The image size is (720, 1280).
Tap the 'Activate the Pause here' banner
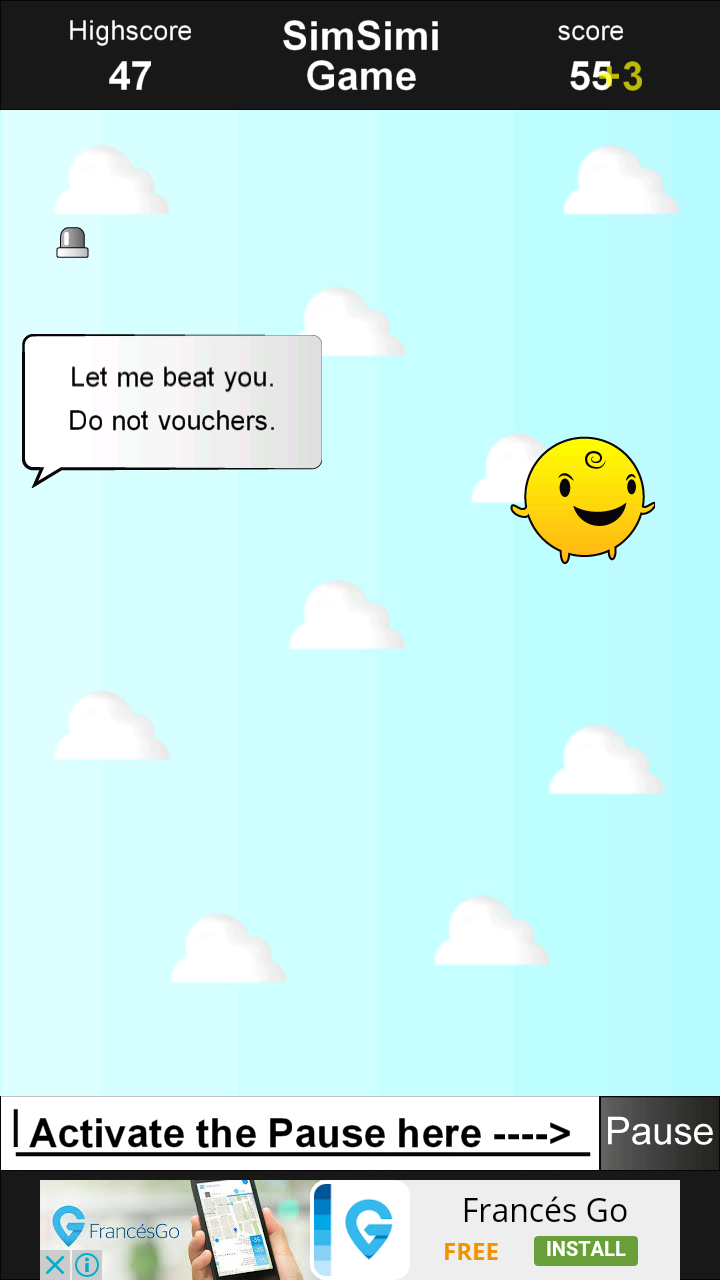click(300, 1132)
